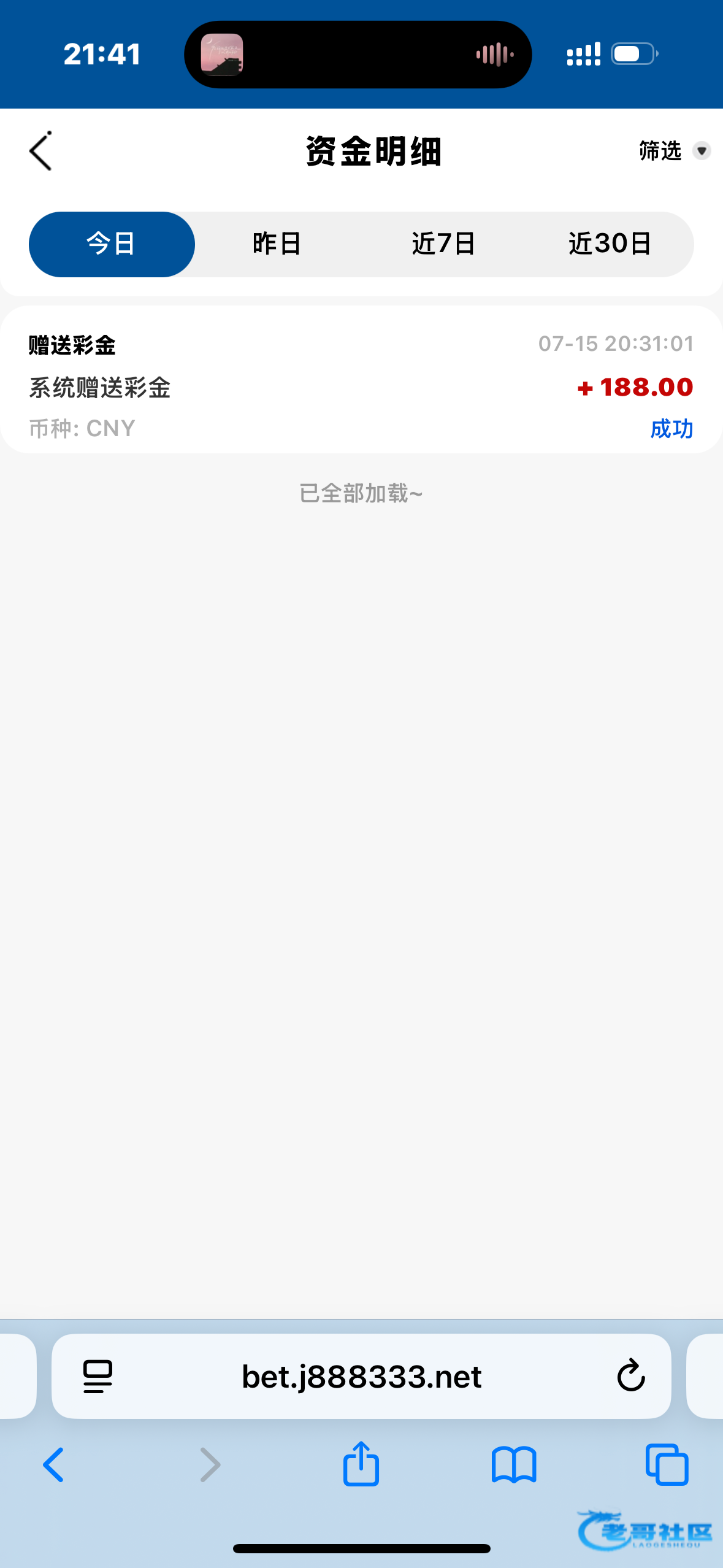Tap the bet.j888333.net address bar
Image resolution: width=723 pixels, height=1568 pixels.
pyautogui.click(x=361, y=1376)
